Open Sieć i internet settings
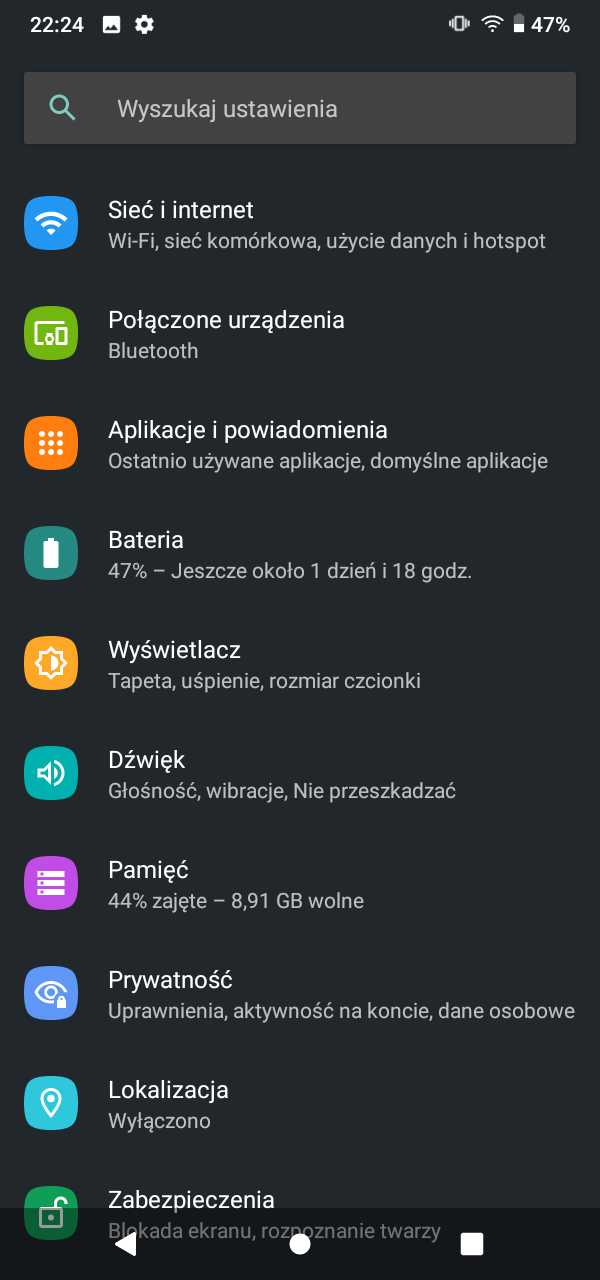This screenshot has height=1280, width=600. (x=300, y=224)
